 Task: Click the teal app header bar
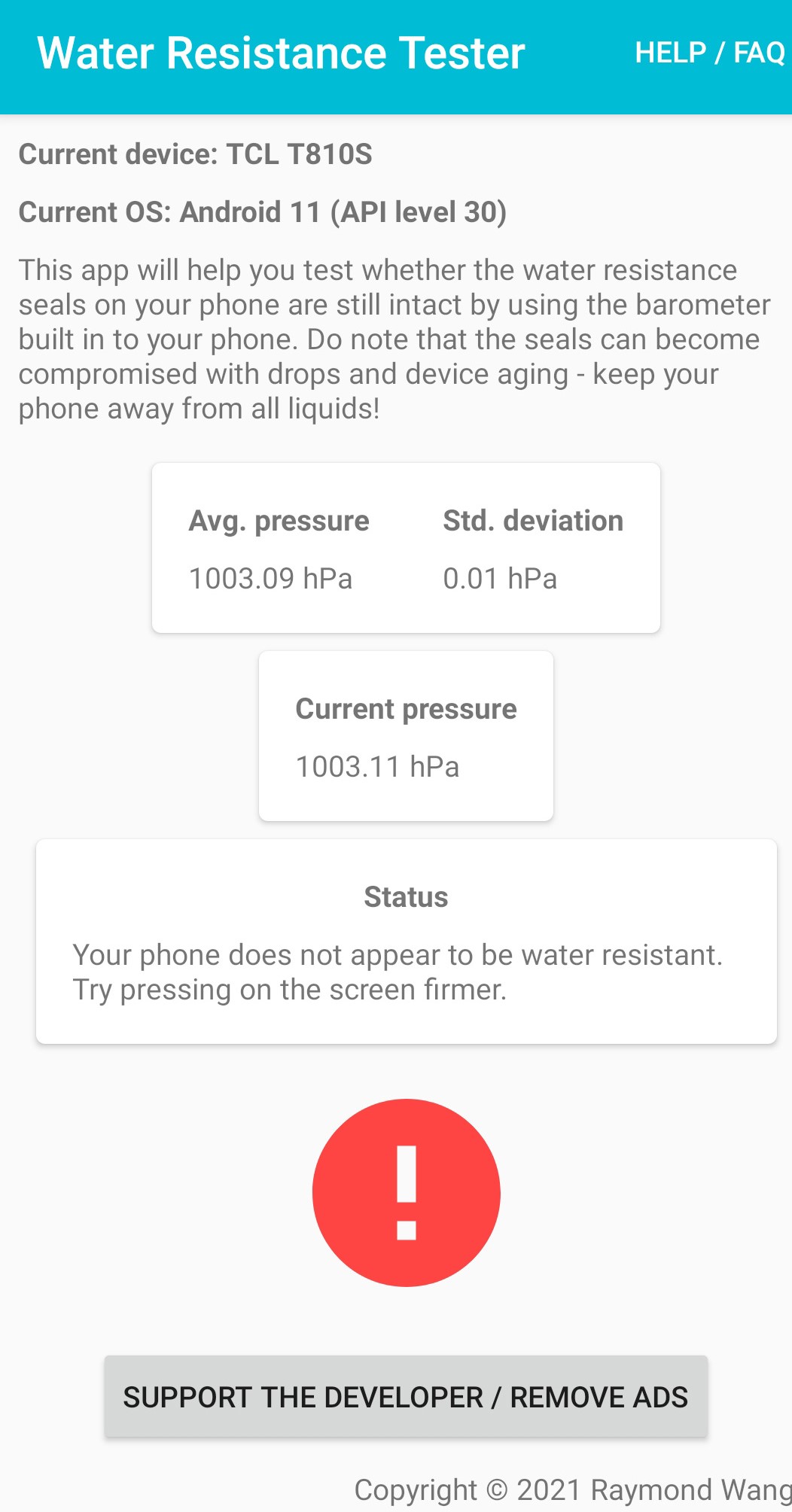click(396, 53)
